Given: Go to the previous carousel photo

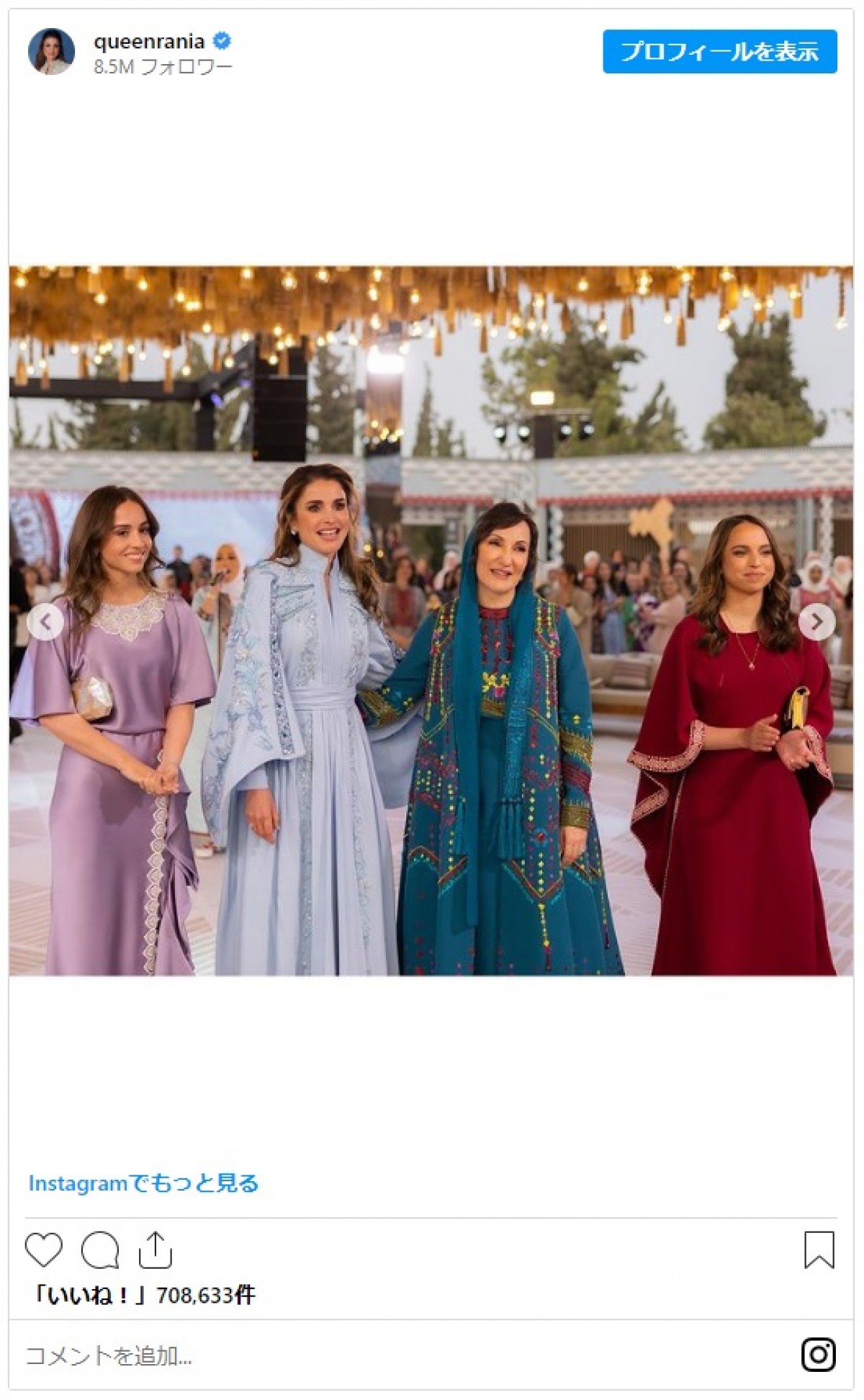Looking at the screenshot, I should (45, 622).
